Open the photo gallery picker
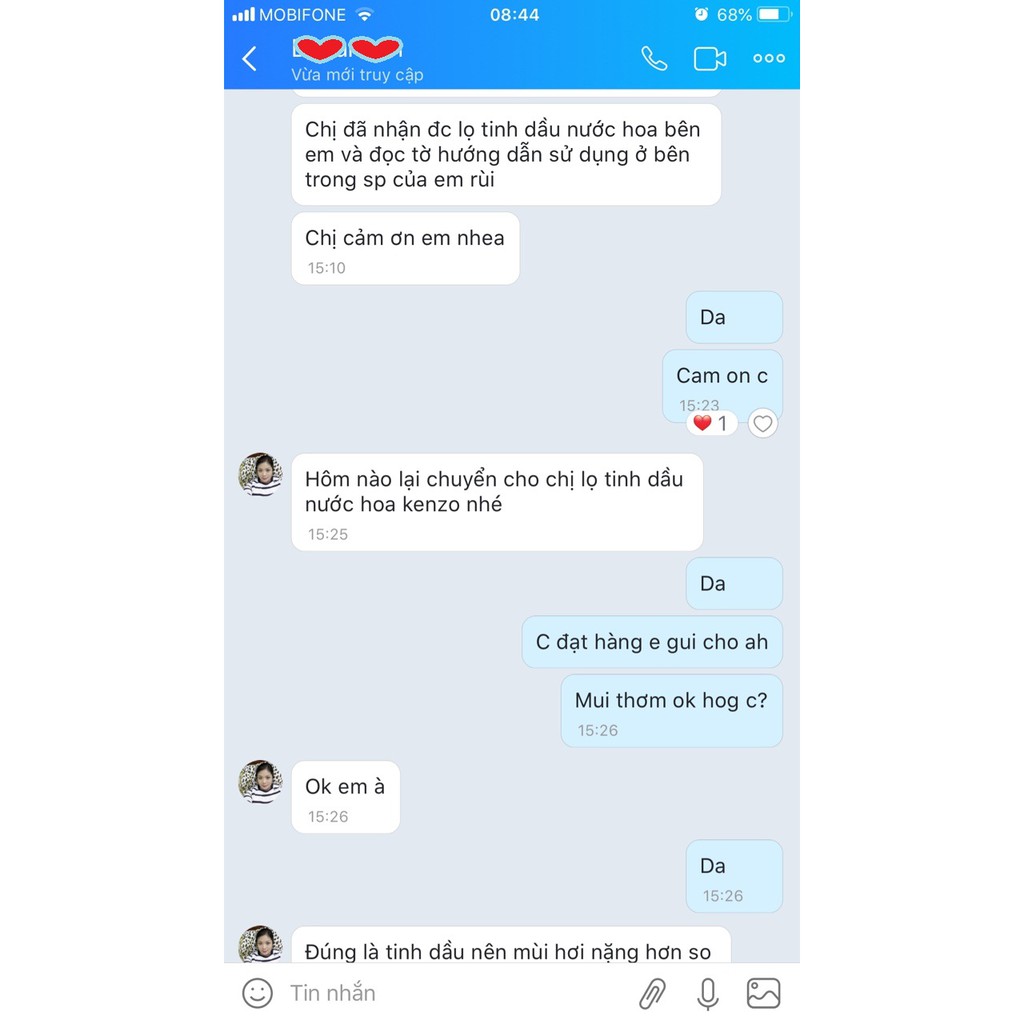The height and width of the screenshot is (1024, 1024). coord(764,993)
